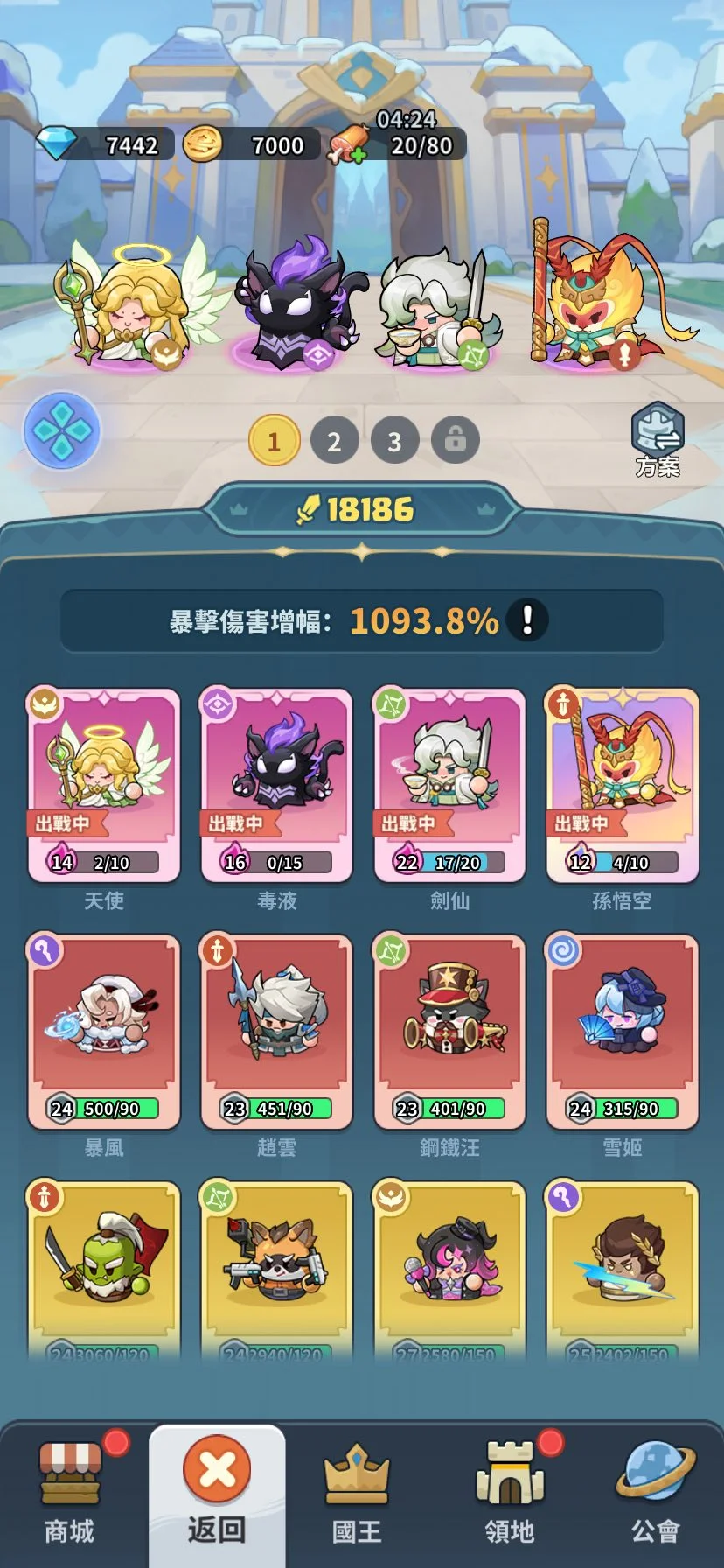This screenshot has width=724, height=1568.
Task: Open the 劍仙 hero card
Action: click(449, 786)
